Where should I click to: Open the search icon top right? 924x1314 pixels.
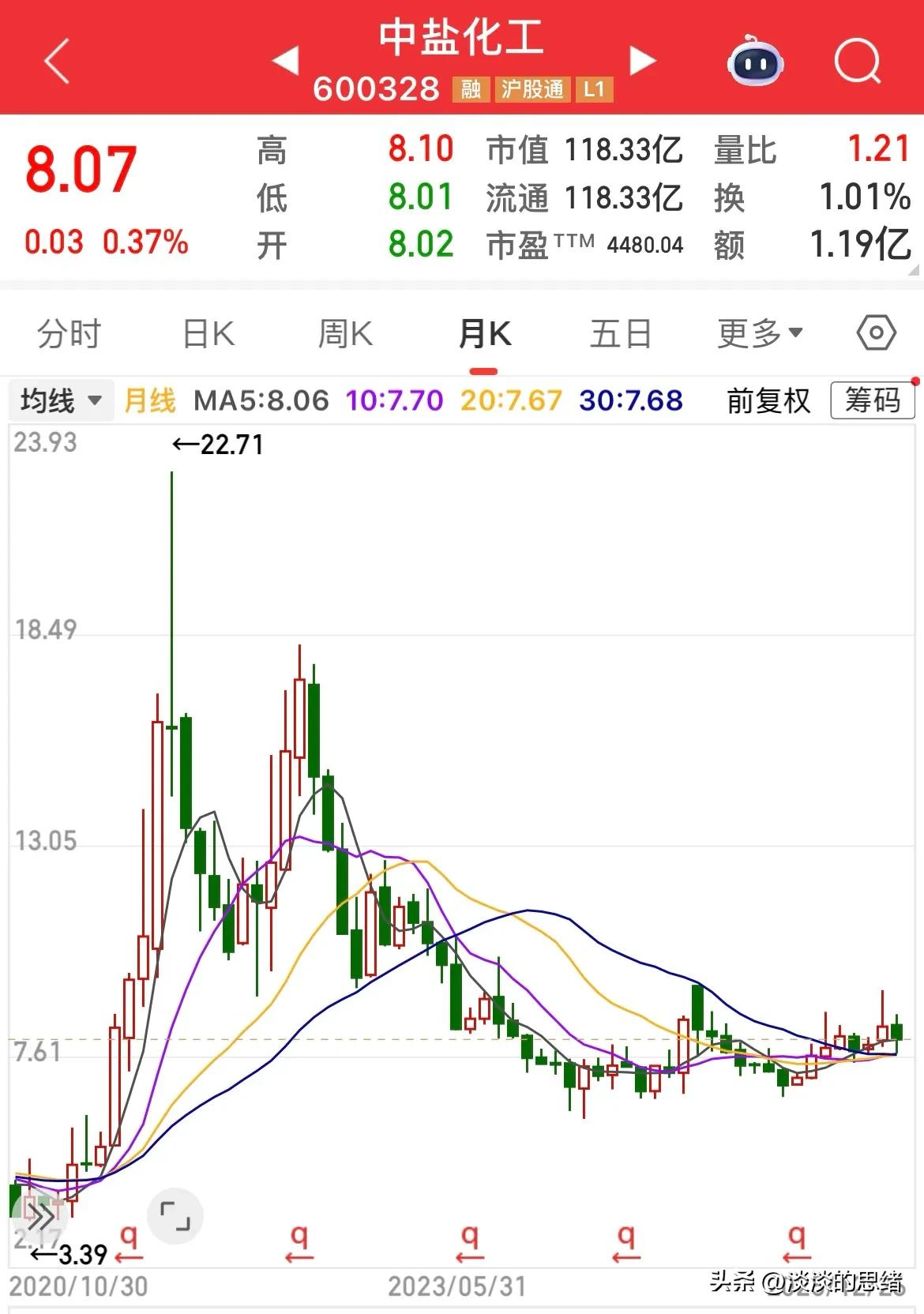click(x=858, y=62)
